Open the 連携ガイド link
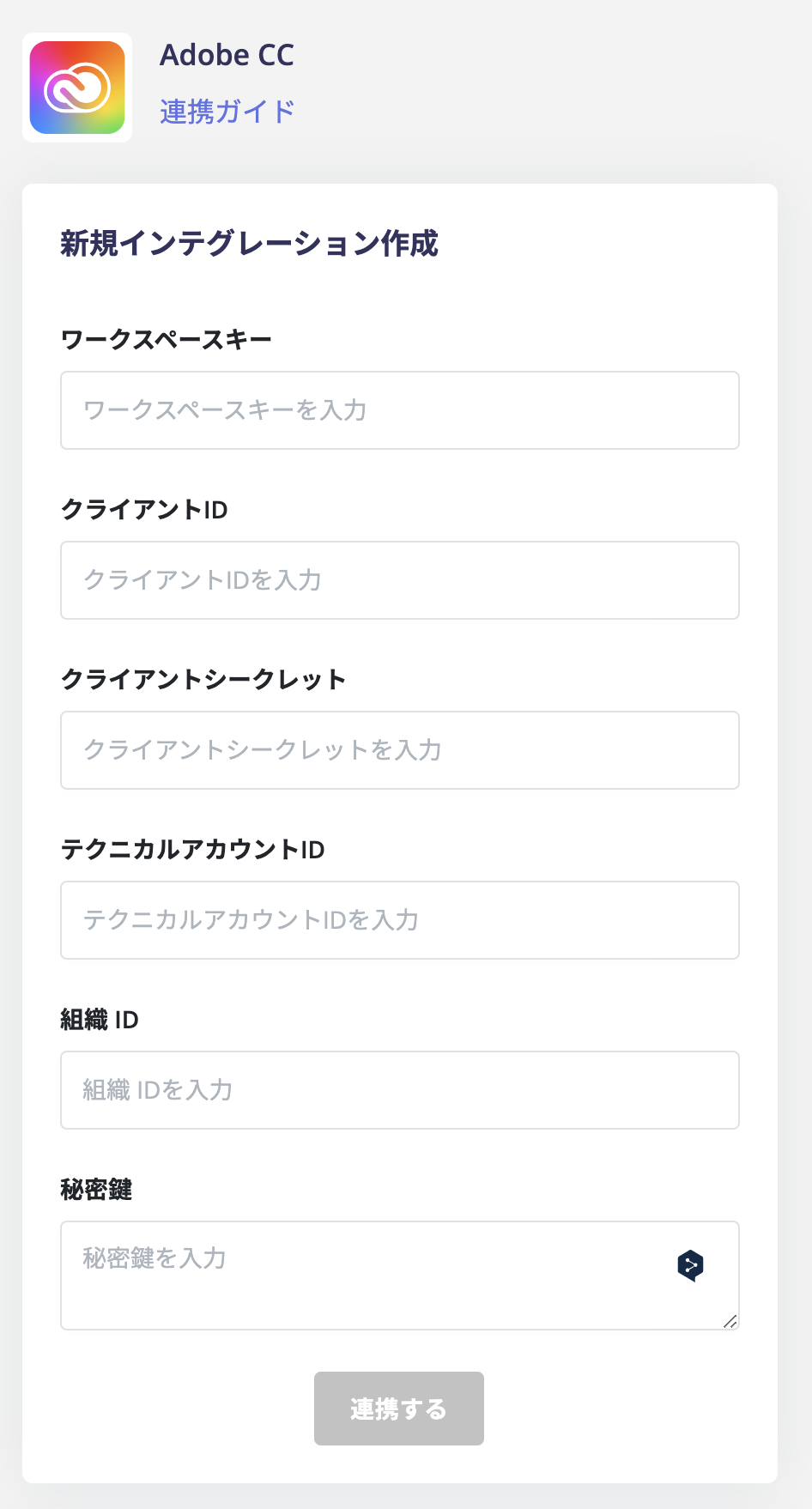812x1509 pixels. click(227, 112)
